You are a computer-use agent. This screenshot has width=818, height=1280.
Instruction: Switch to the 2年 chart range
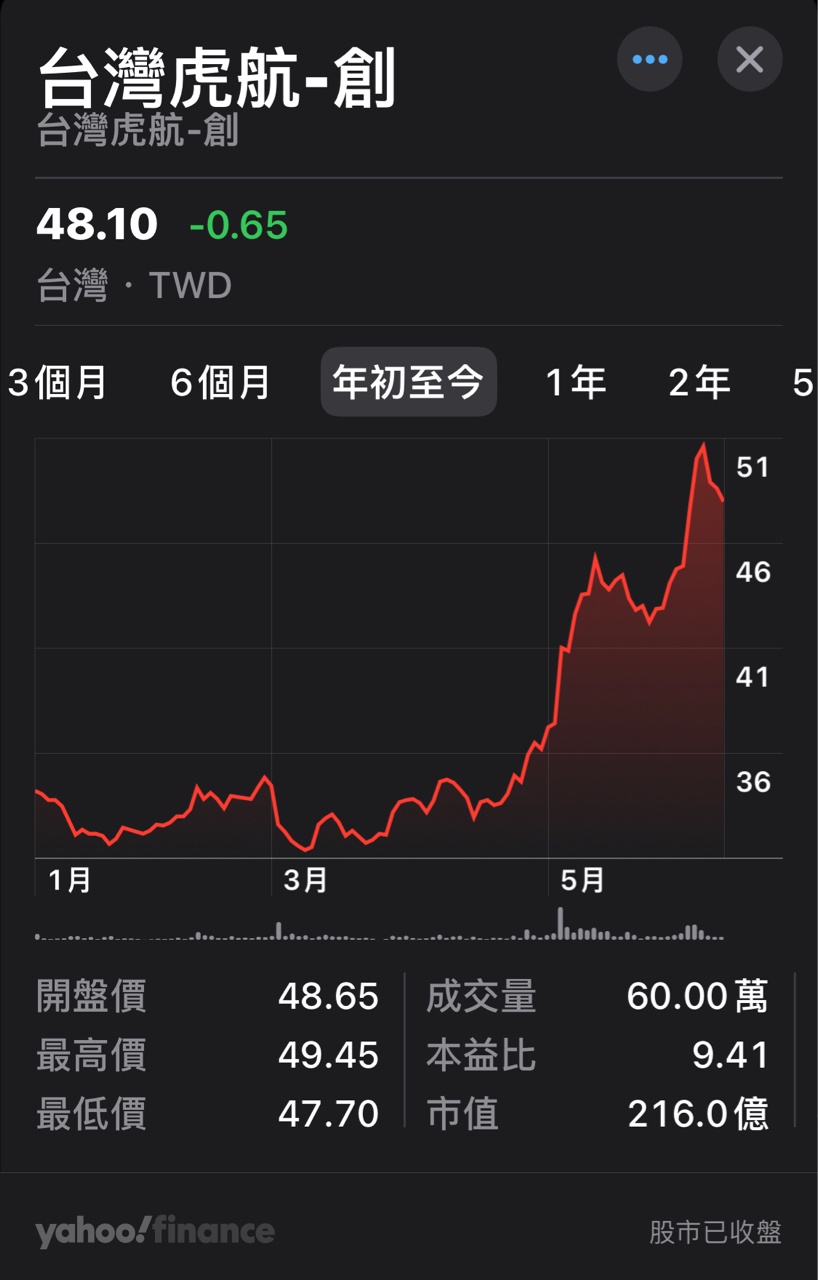coord(700,382)
